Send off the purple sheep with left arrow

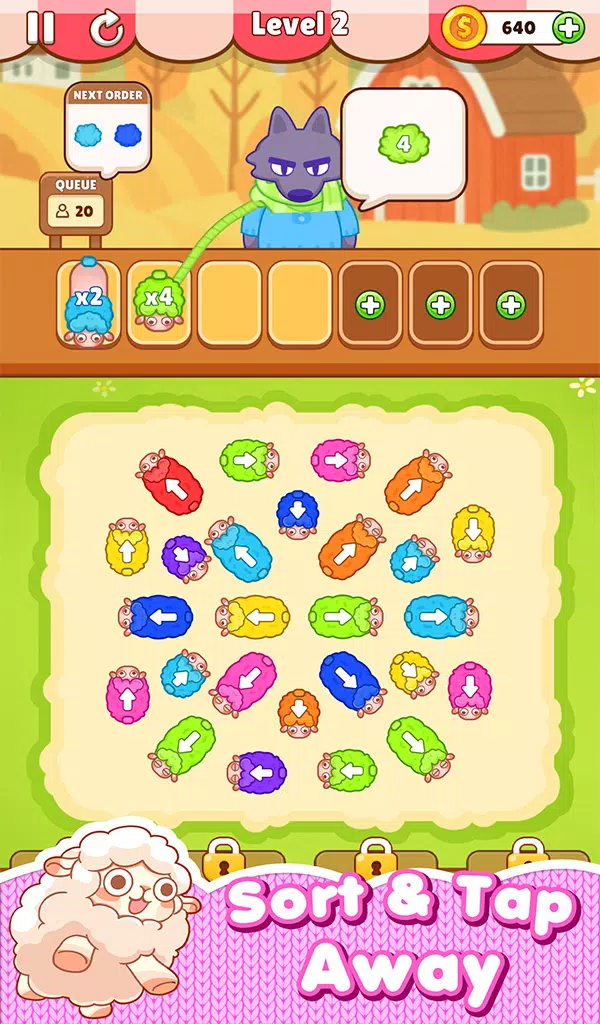point(259,772)
